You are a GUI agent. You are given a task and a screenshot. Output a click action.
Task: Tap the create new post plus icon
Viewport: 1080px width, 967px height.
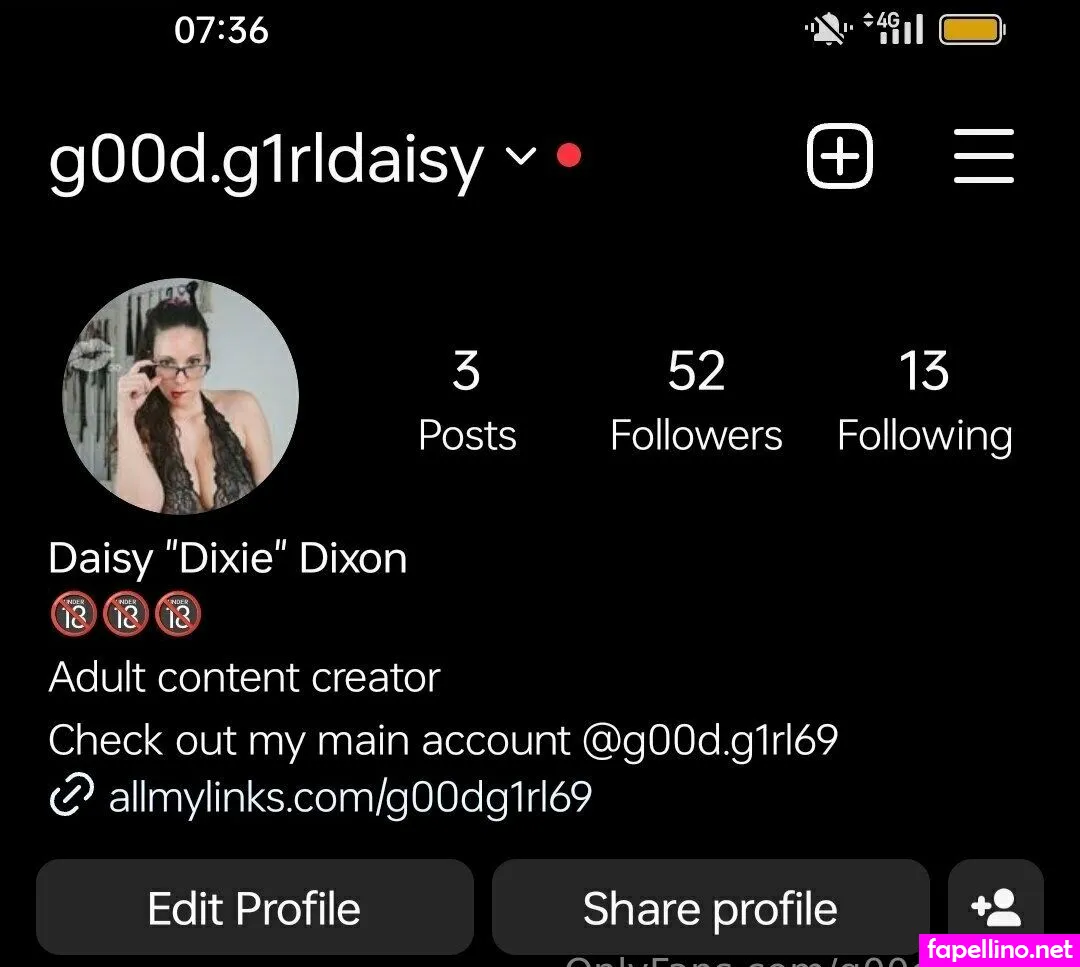pyautogui.click(x=839, y=157)
